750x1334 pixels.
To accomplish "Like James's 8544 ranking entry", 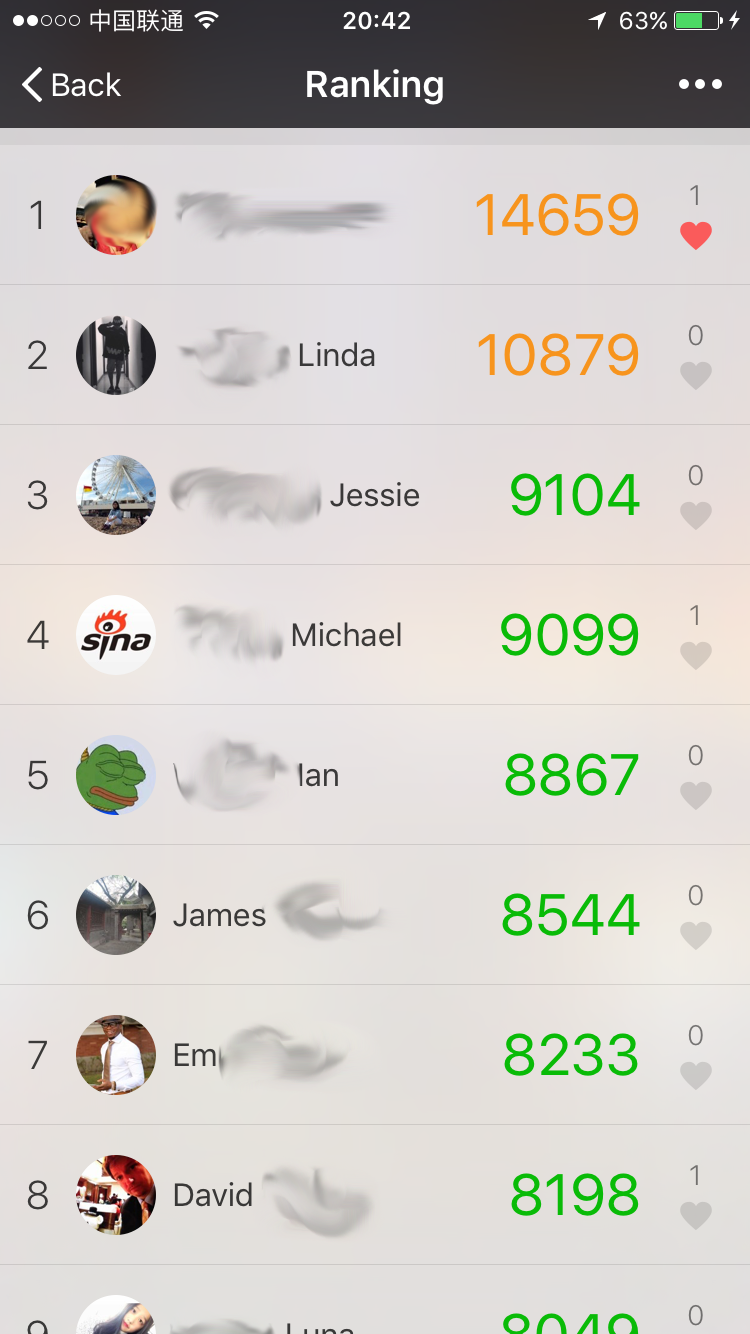I will [696, 935].
